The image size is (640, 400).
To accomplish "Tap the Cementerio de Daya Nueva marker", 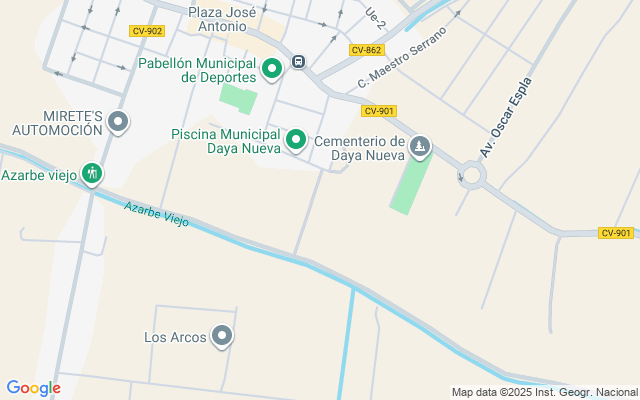I will [421, 147].
